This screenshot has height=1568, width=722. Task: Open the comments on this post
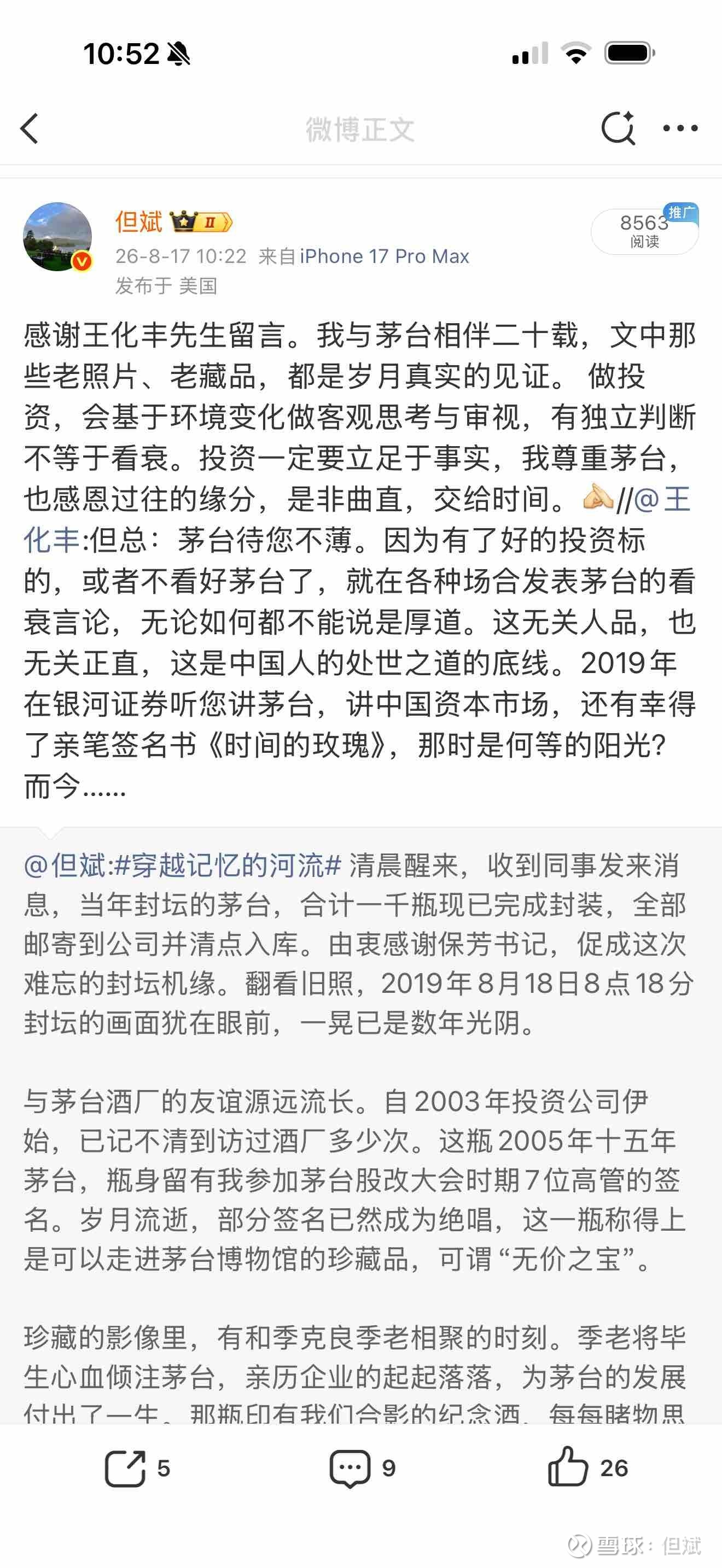[362, 1468]
